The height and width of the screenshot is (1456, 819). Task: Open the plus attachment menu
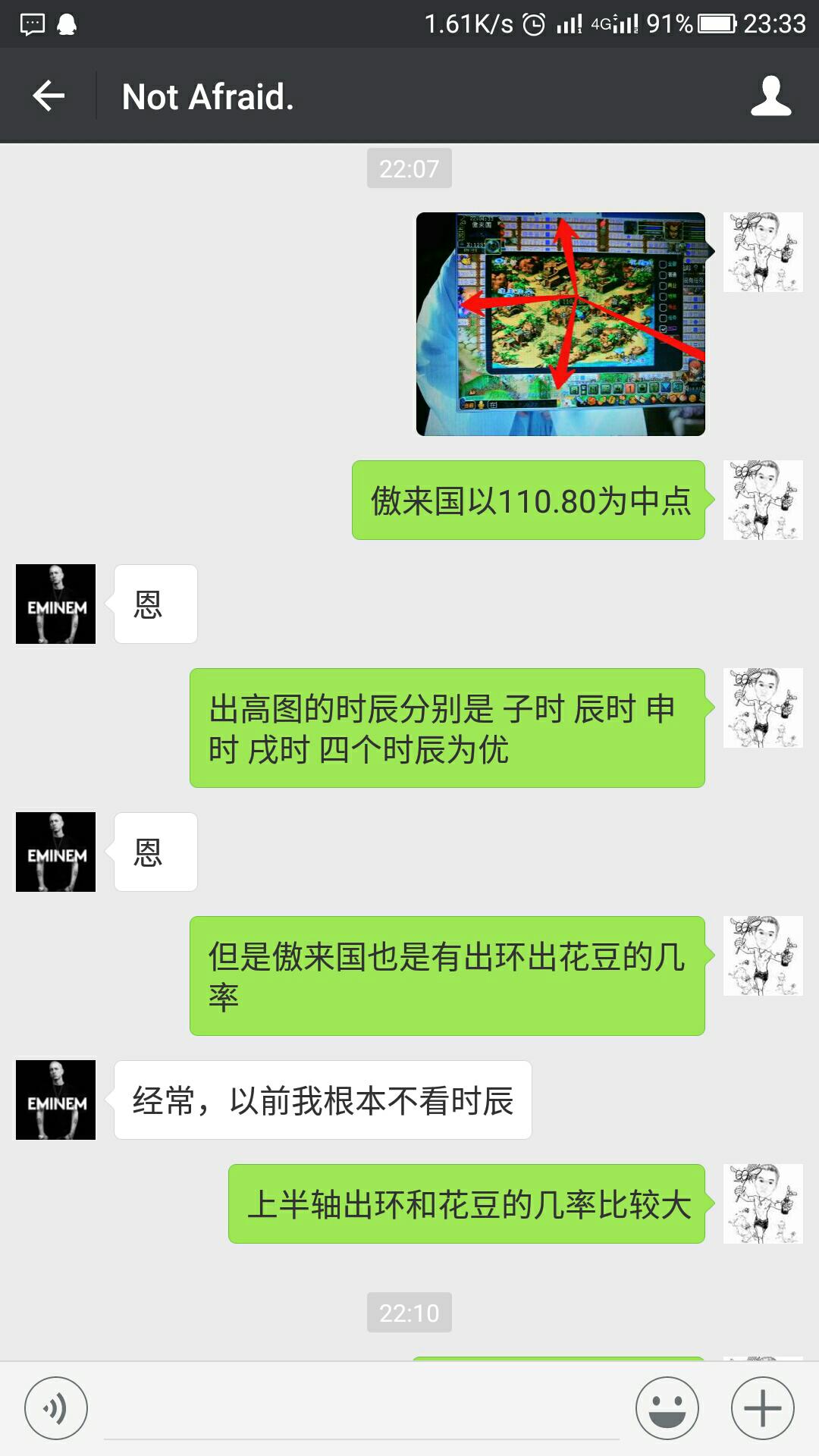(x=762, y=1408)
